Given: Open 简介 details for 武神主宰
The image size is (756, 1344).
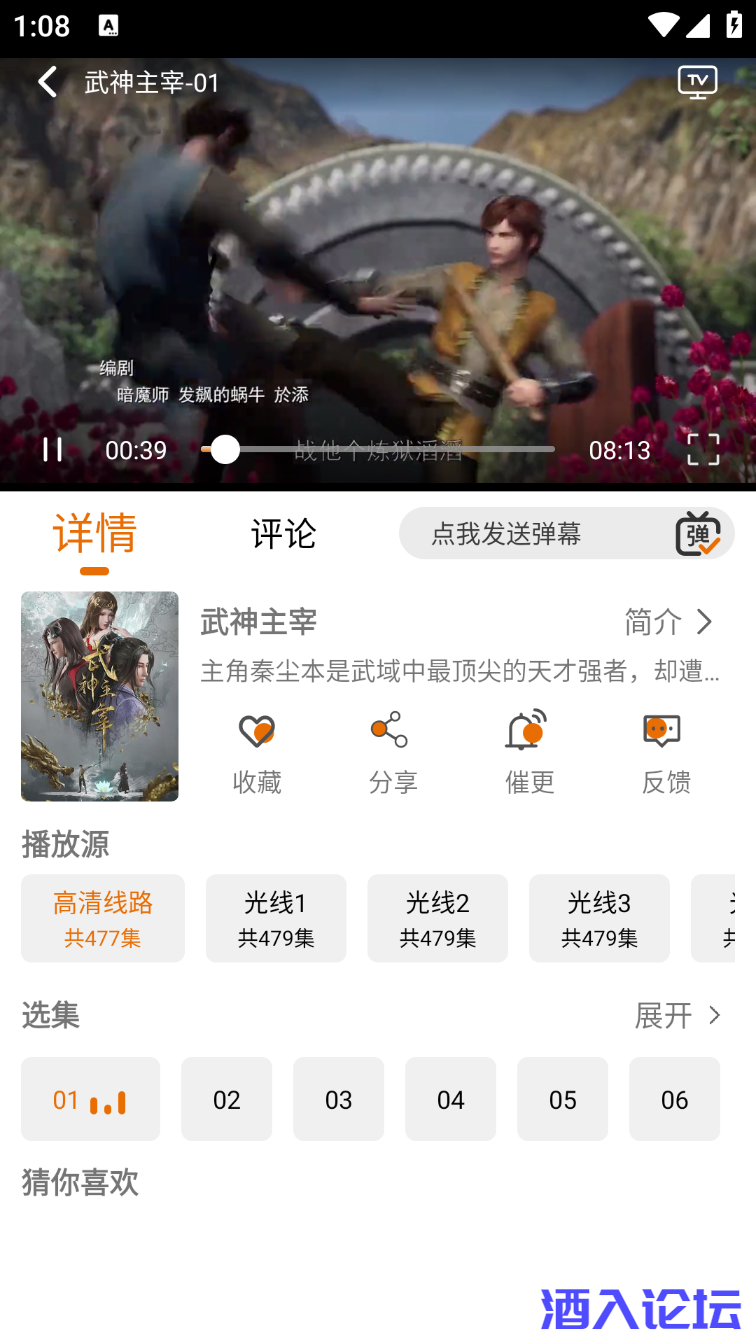Looking at the screenshot, I should click(x=669, y=622).
